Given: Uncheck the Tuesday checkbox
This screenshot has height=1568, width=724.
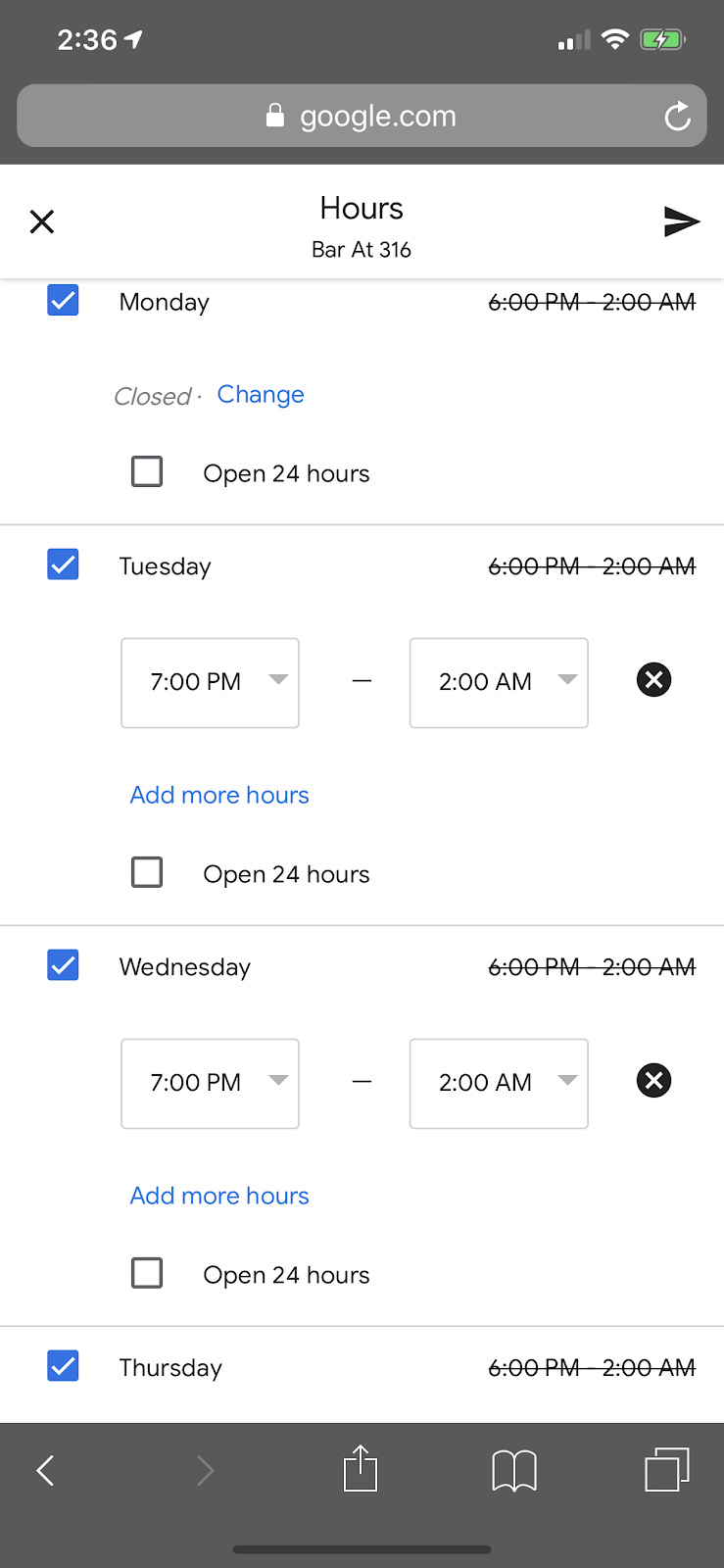Looking at the screenshot, I should (x=64, y=564).
